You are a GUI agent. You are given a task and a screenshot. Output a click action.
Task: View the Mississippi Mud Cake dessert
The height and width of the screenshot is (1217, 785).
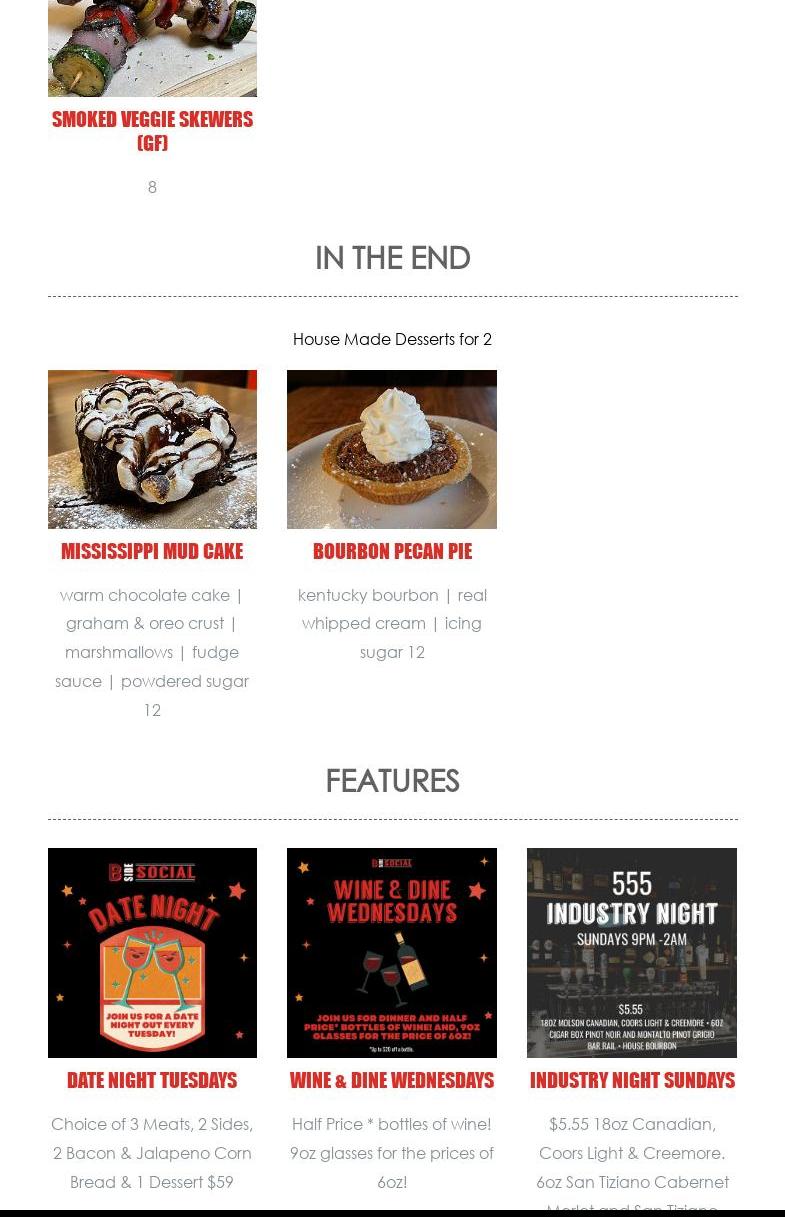click(x=152, y=551)
